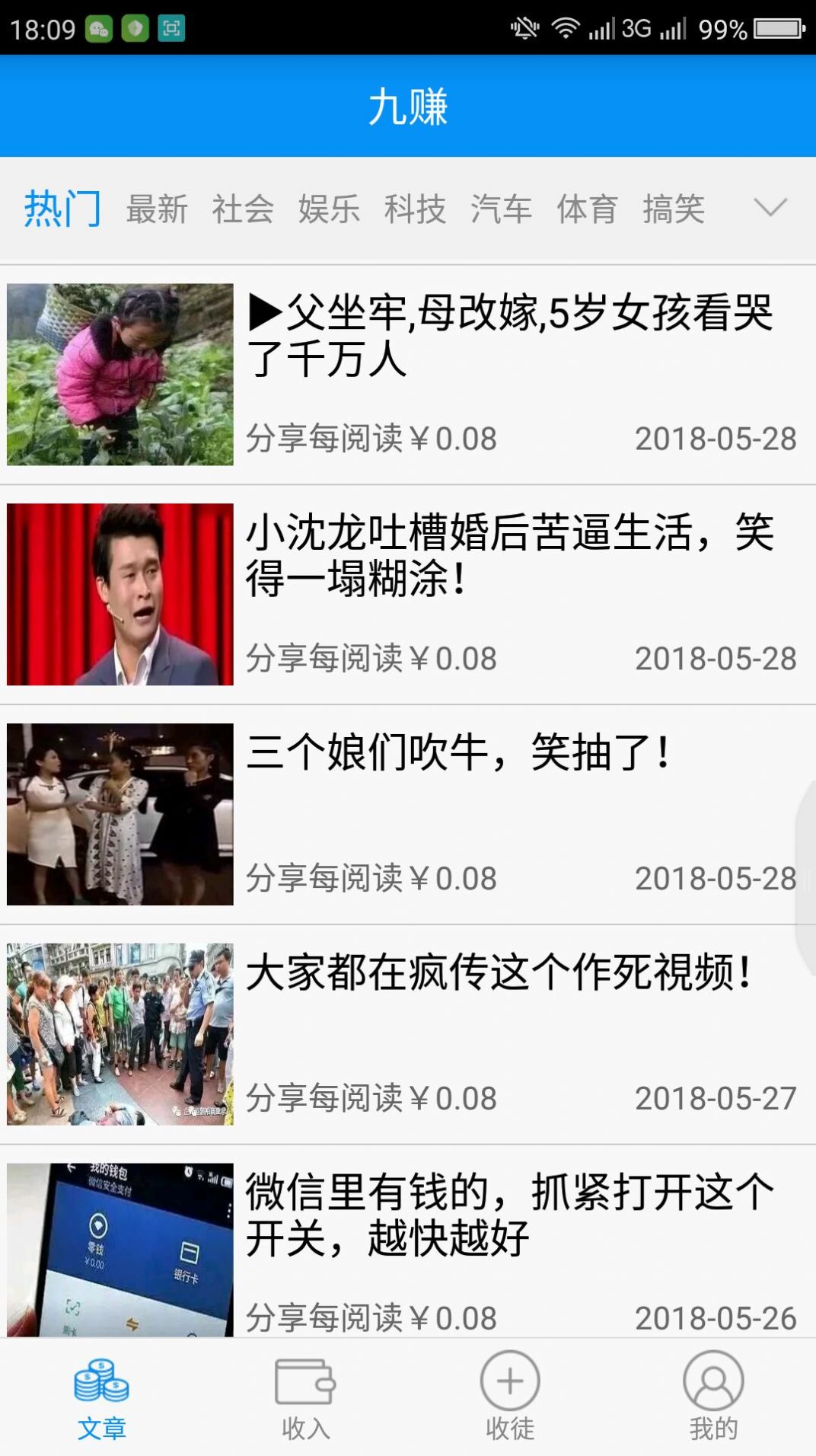Read the 小沈龙吐槽婚后苦逼生活 article
Image resolution: width=816 pixels, height=1456 pixels.
pyautogui.click(x=510, y=554)
